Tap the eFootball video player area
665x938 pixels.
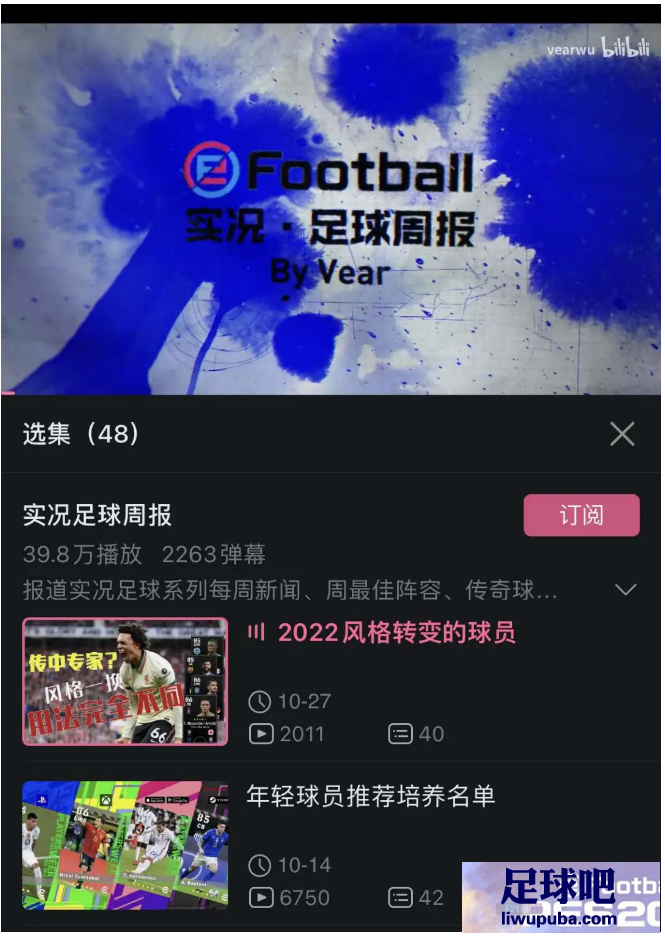coord(330,210)
